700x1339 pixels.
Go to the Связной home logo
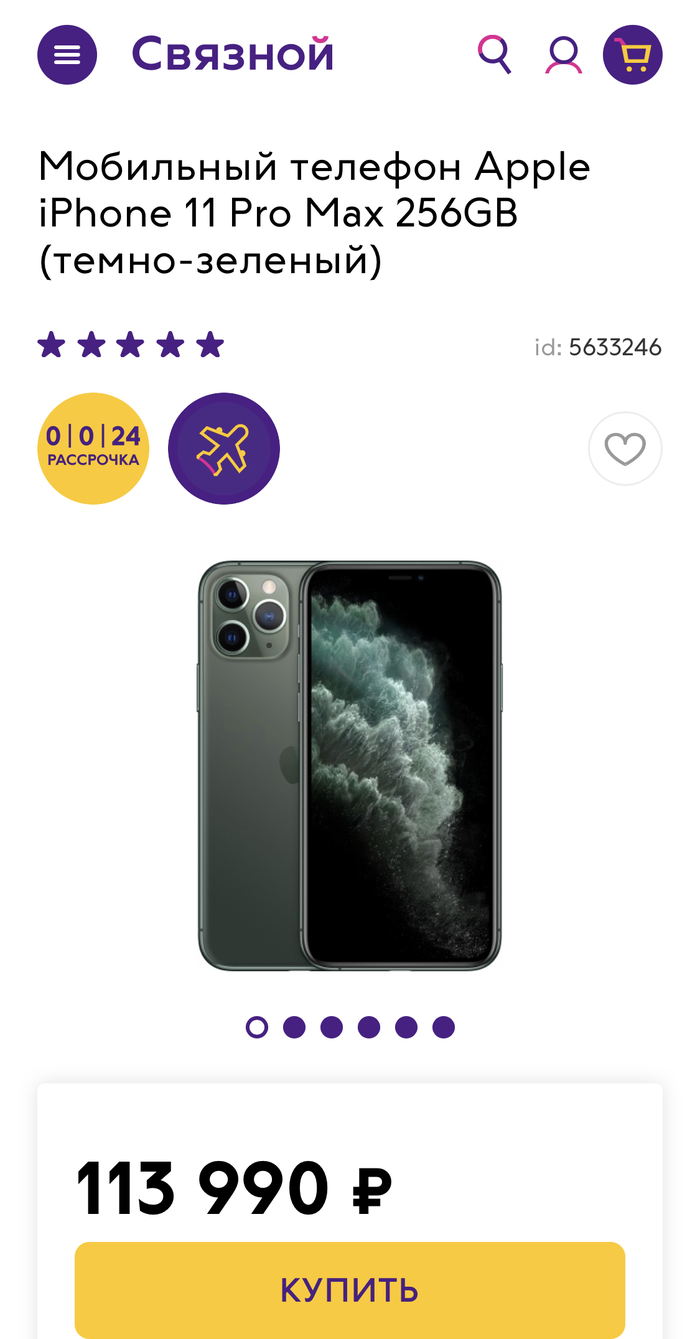pos(233,54)
